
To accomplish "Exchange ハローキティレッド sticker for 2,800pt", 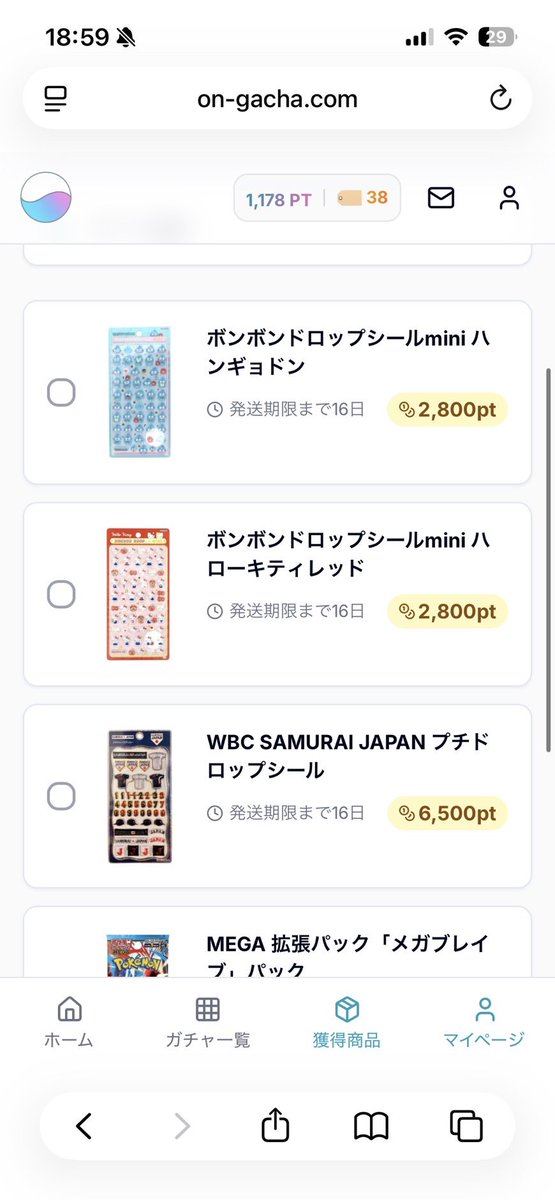I will coord(447,610).
